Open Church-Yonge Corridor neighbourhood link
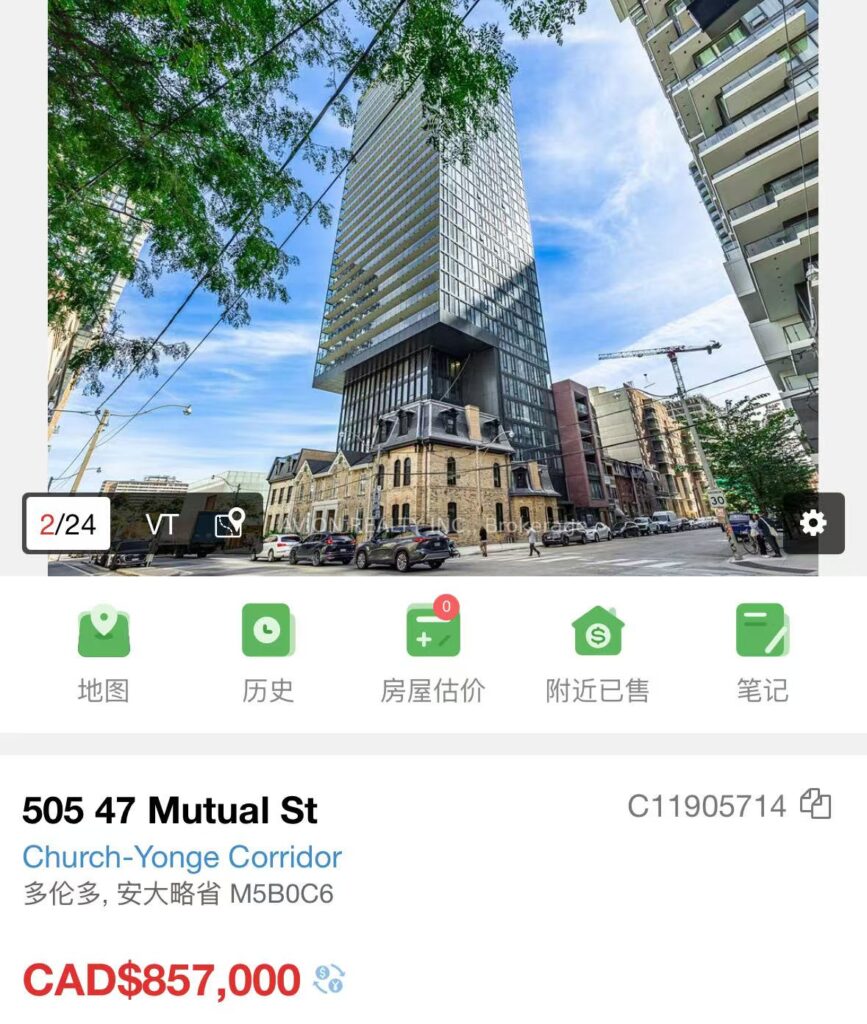Viewport: 867px width, 1024px height. point(182,857)
